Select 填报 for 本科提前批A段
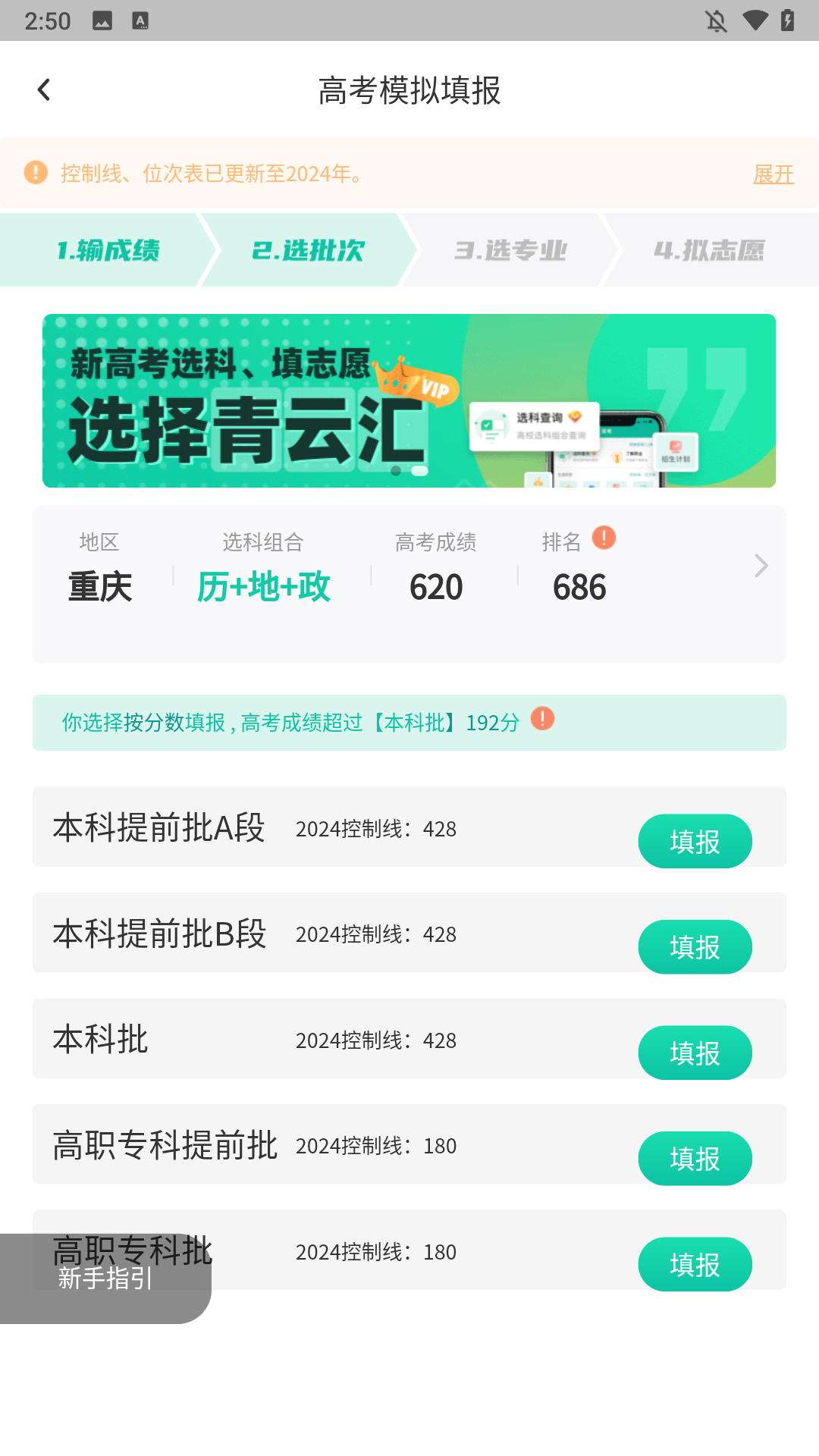The image size is (819, 1456). coord(695,841)
